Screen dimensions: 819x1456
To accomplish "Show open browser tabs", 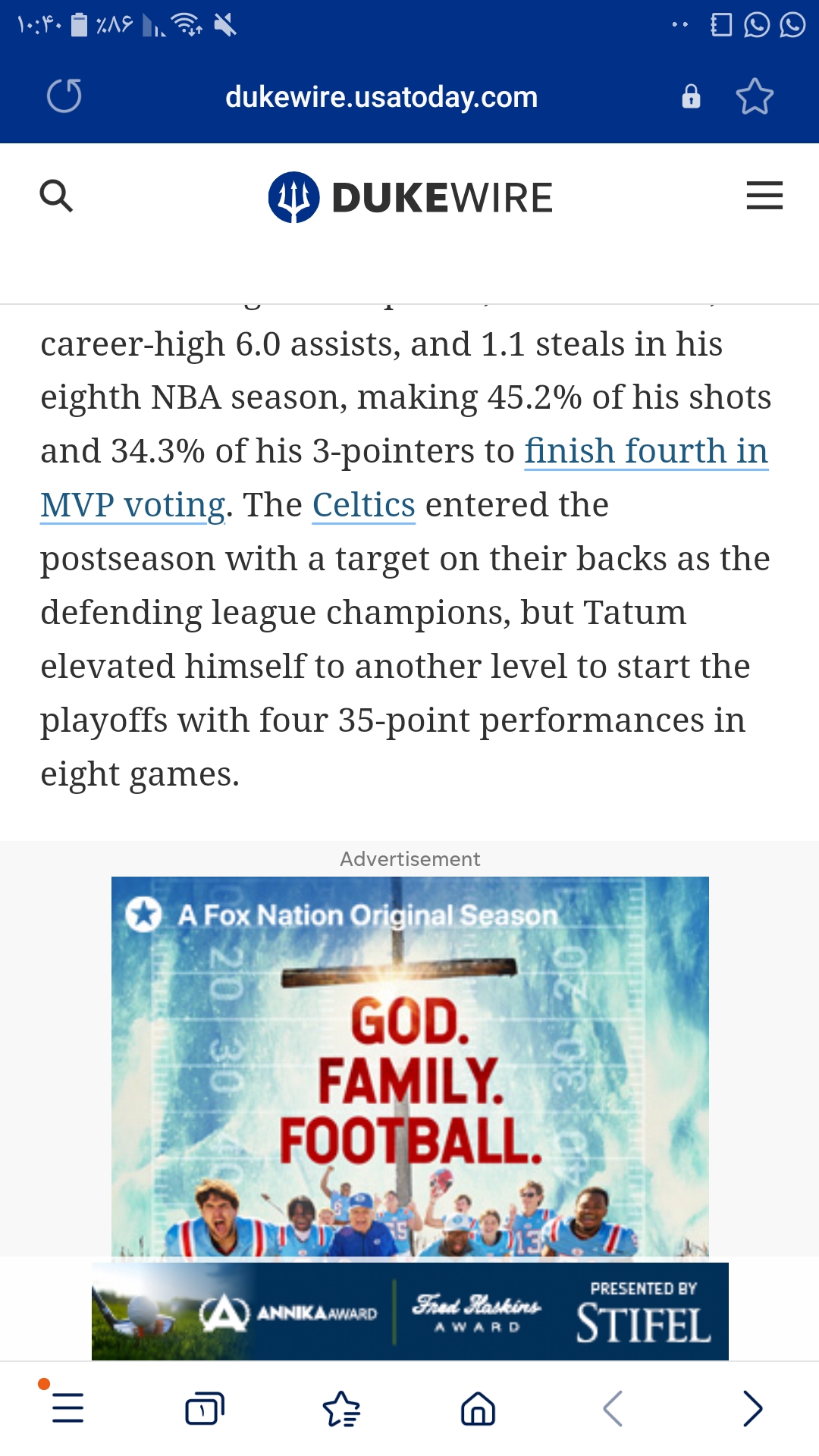I will coord(205,1408).
